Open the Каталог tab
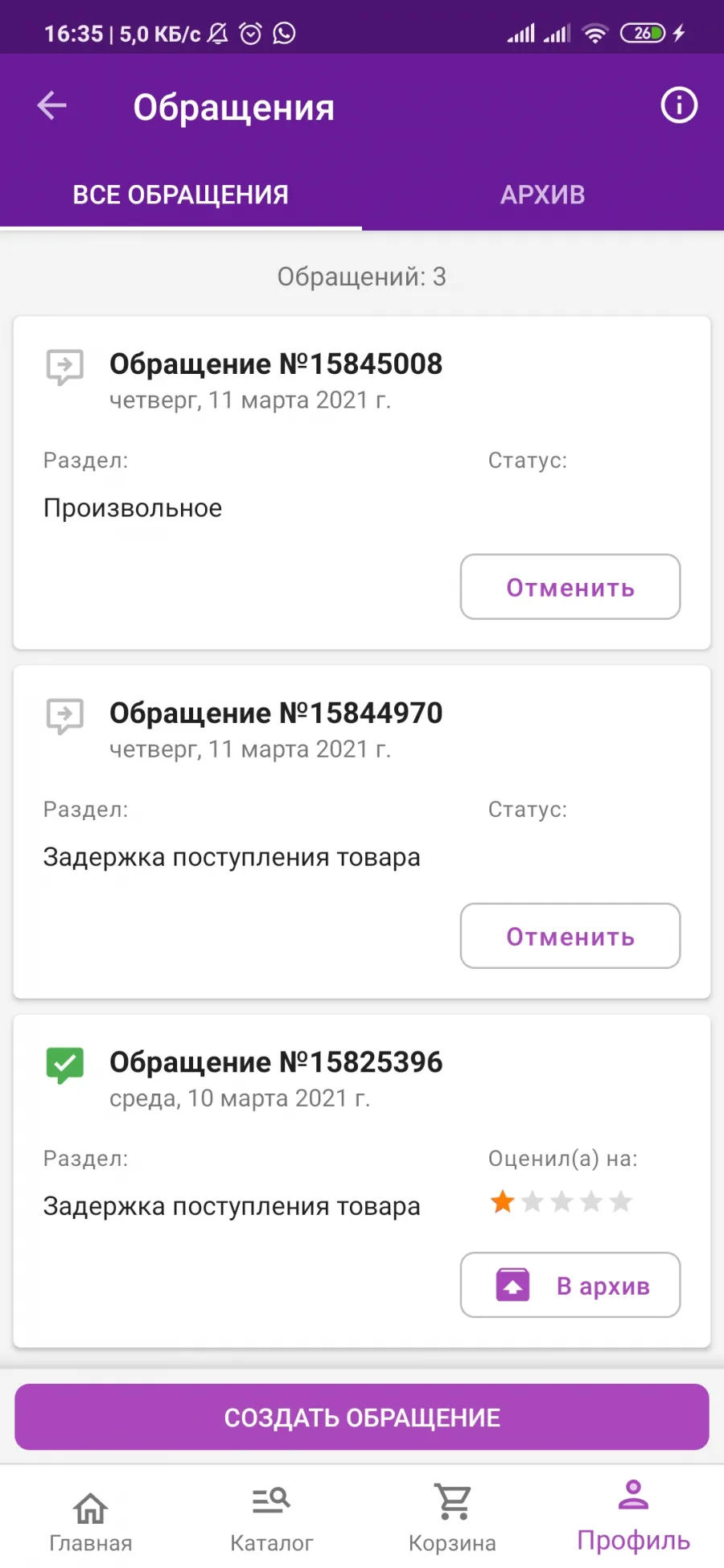724x1568 pixels. [272, 1518]
